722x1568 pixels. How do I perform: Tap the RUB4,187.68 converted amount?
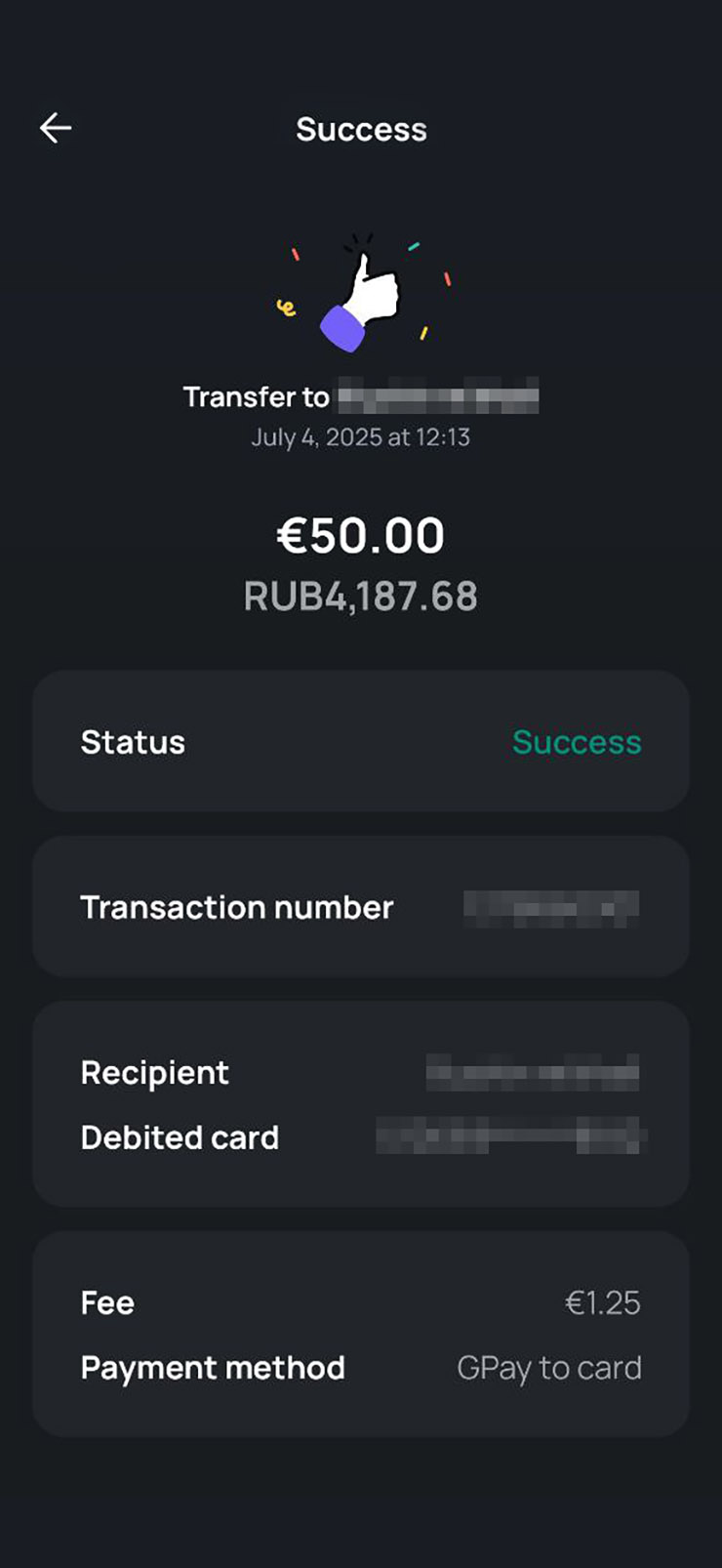click(361, 597)
